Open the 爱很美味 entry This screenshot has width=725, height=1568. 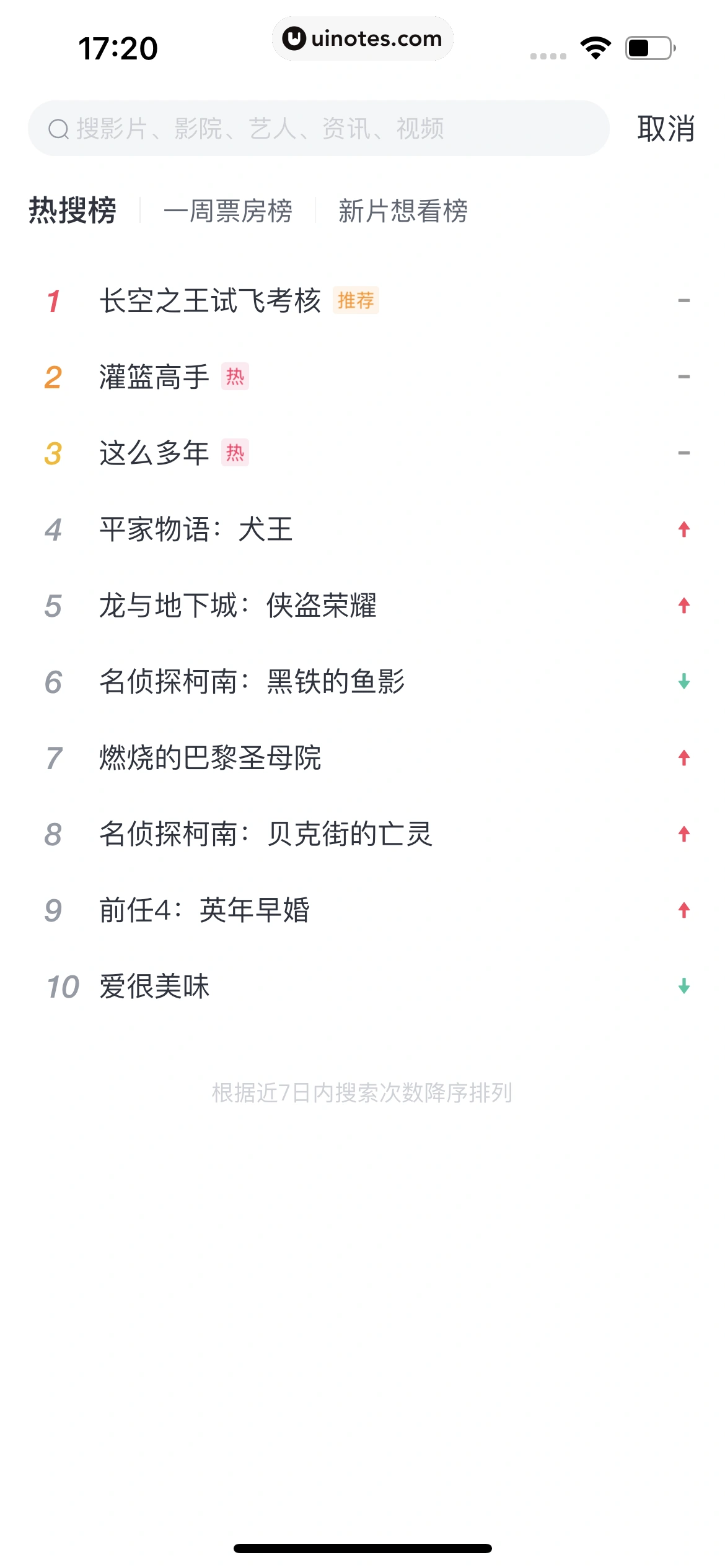[x=155, y=987]
